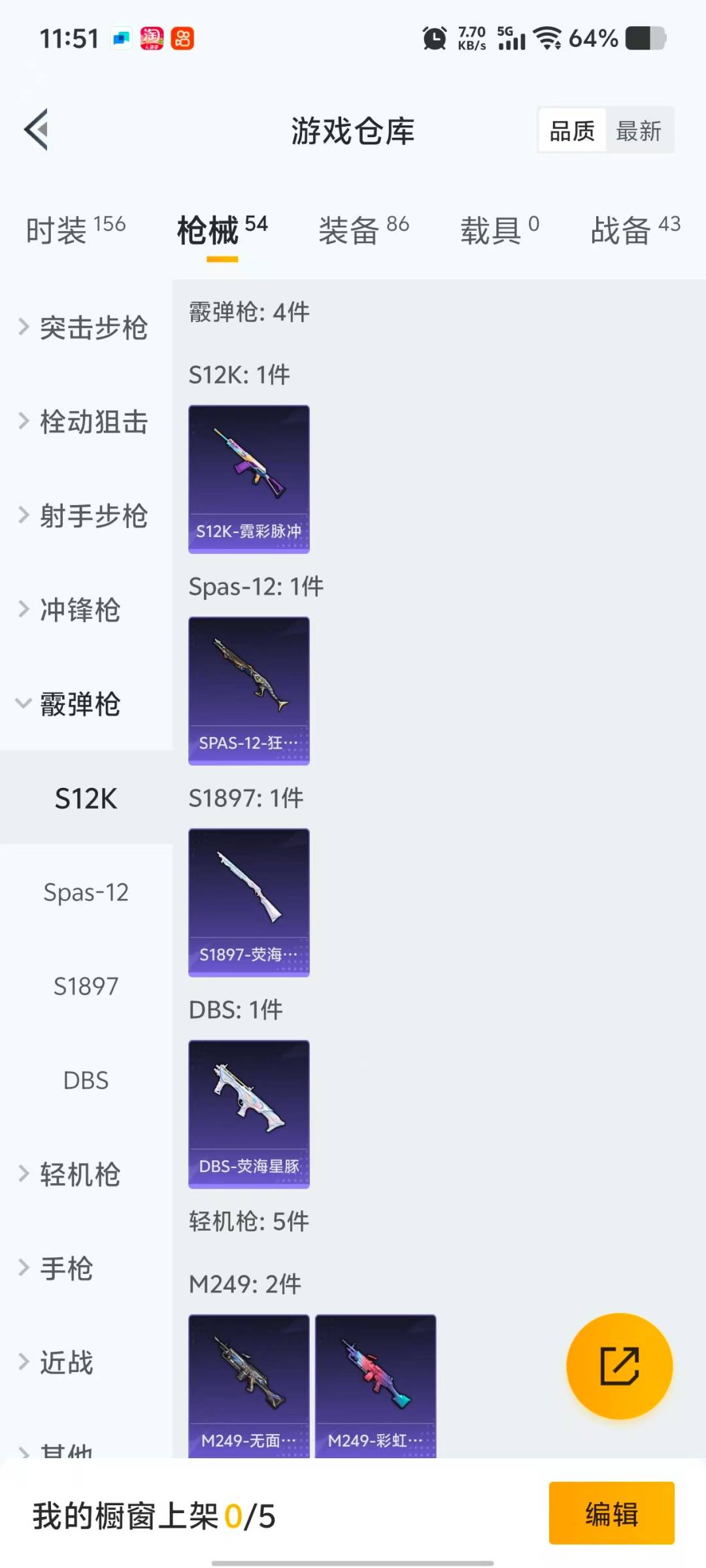
Task: Tap the back arrow to leave 游戏仓库
Action: pos(37,129)
